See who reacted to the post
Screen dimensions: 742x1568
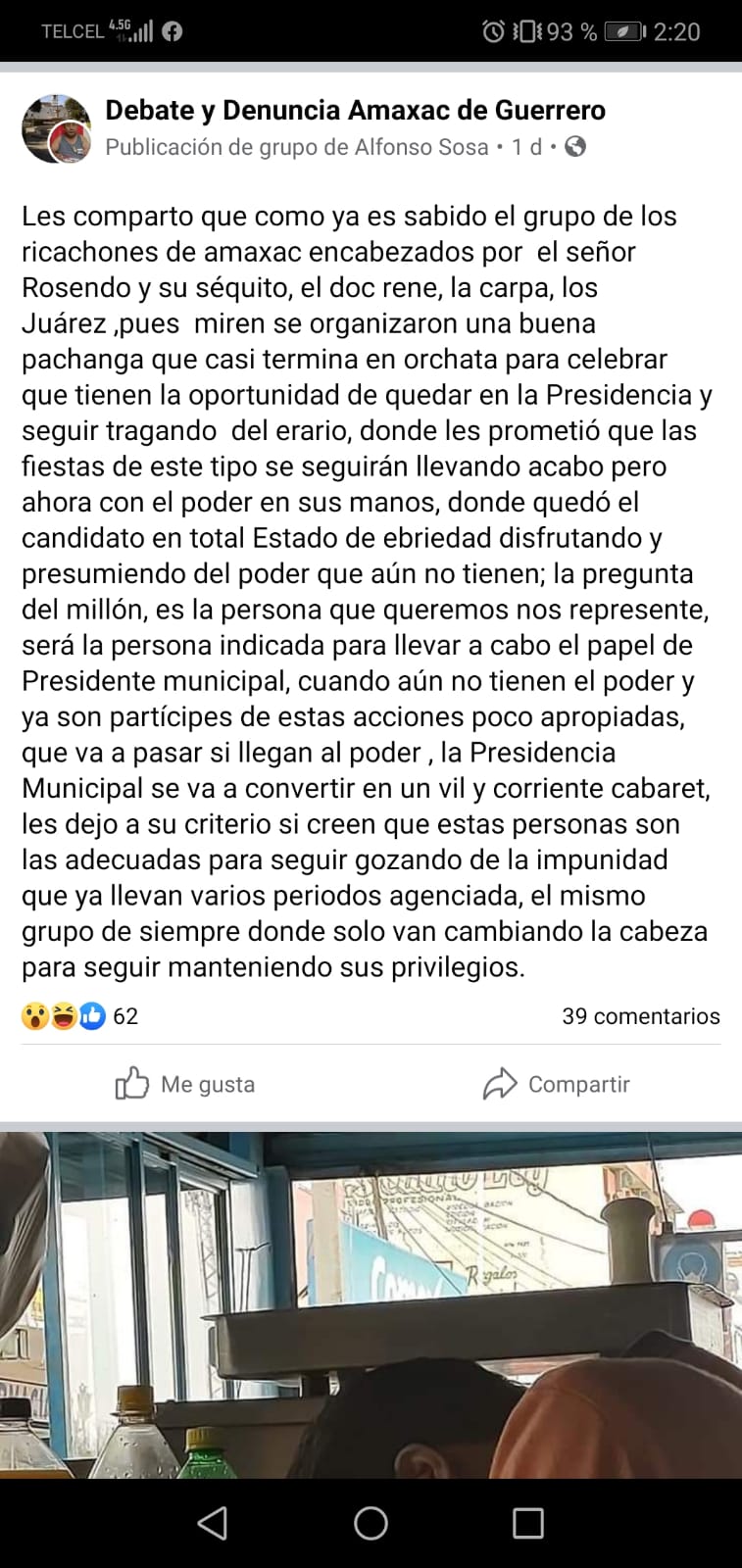pyautogui.click(x=79, y=1016)
